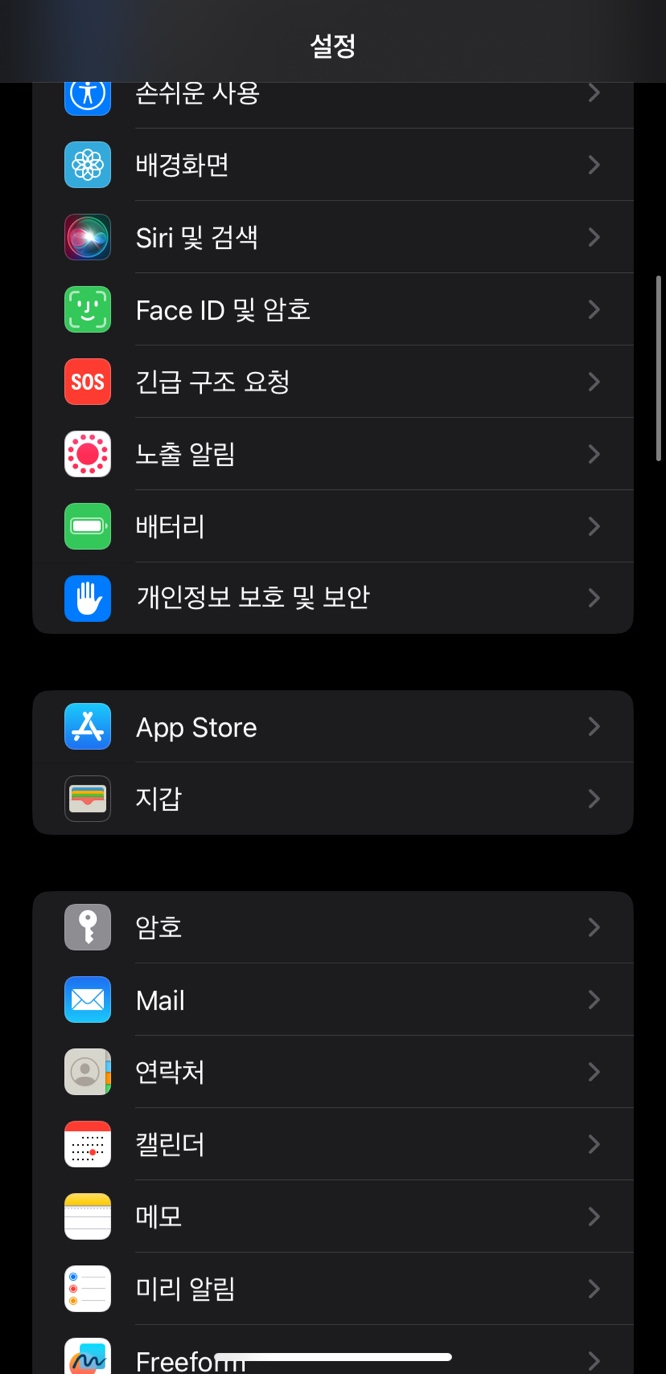Open 긴급 구조 요청 SOS settings
This screenshot has width=666, height=1374.
pos(333,381)
